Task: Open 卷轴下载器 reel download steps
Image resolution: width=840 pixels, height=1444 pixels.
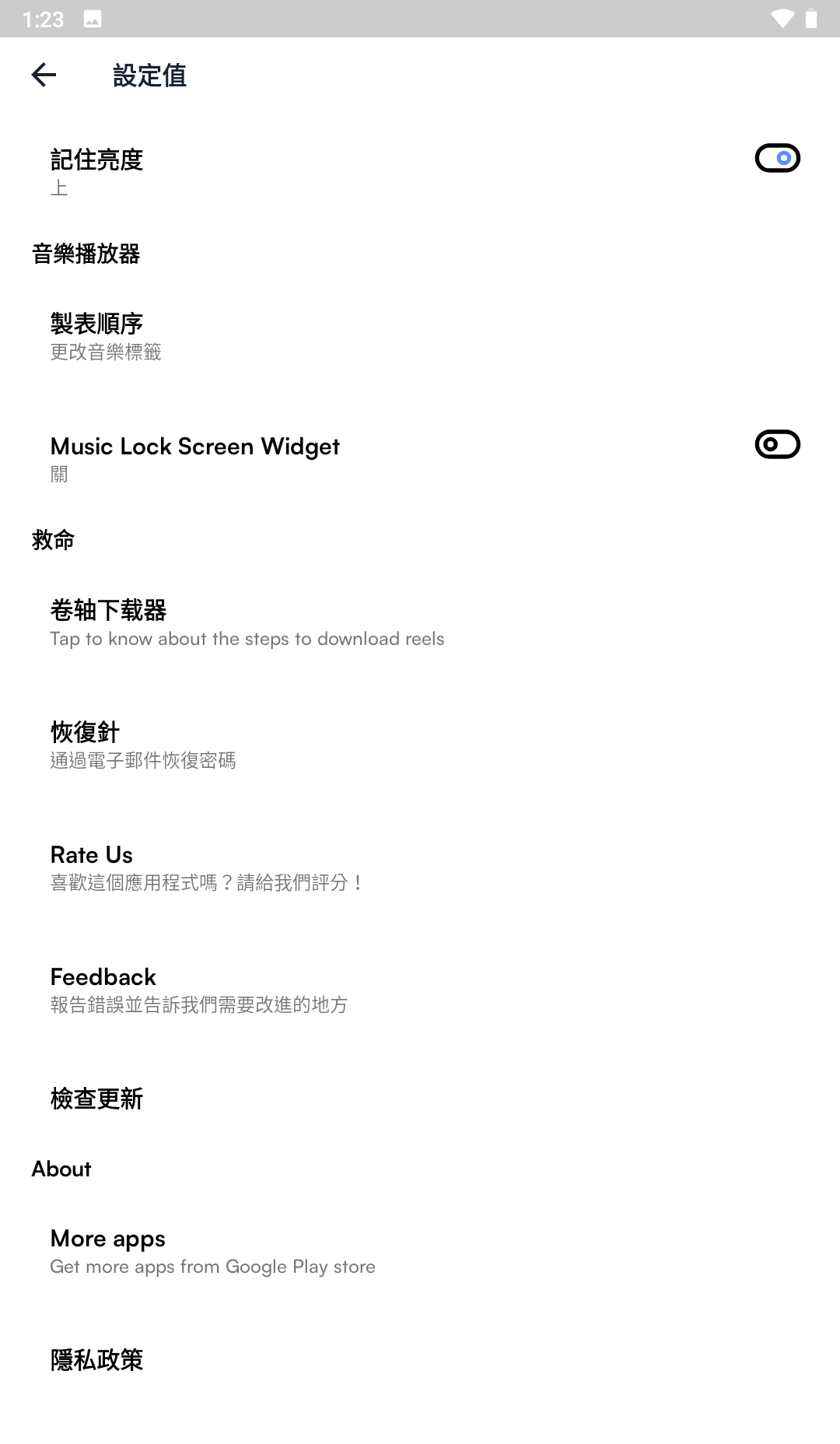Action: click(420, 622)
